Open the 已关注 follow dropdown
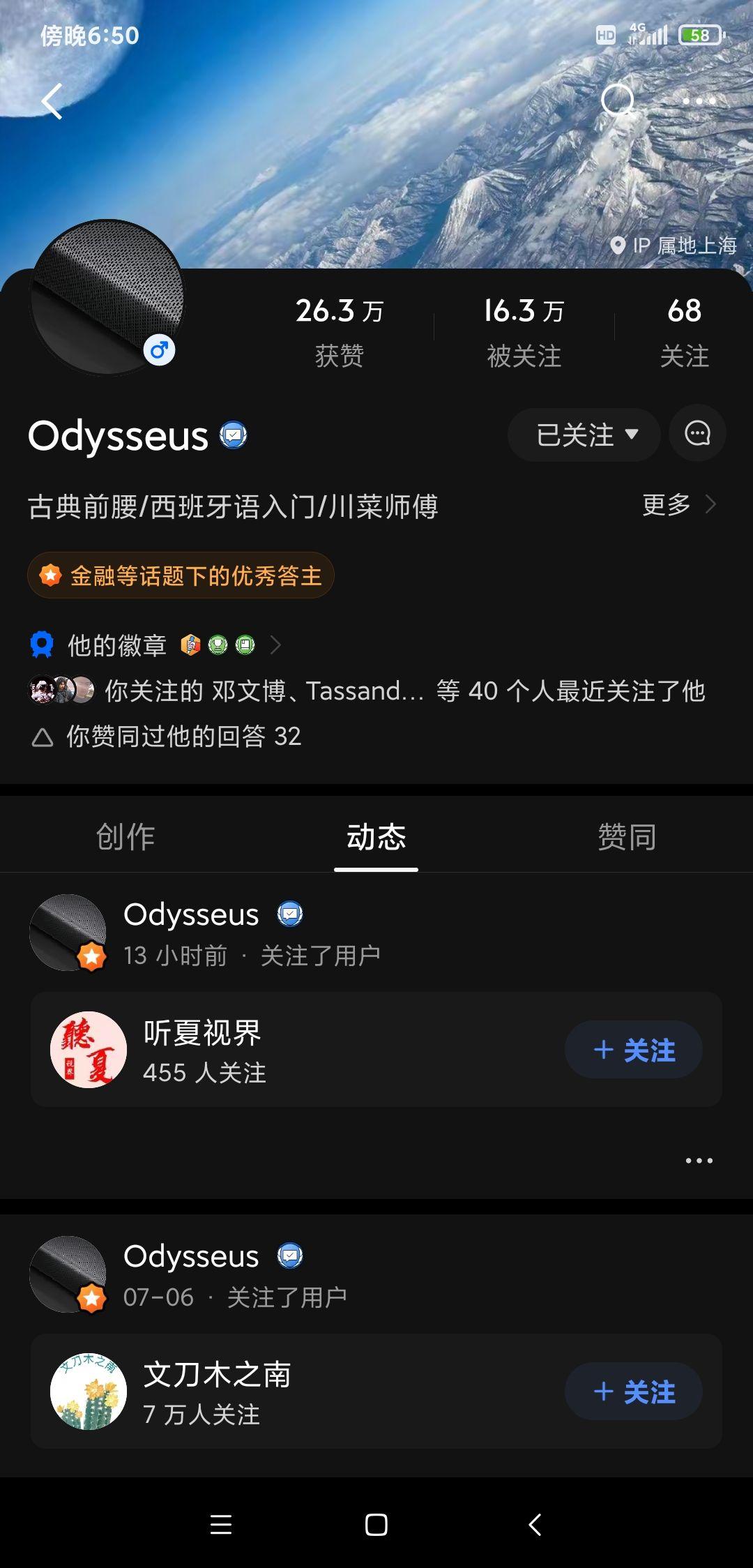Screen dimensions: 753x1568 584,435
